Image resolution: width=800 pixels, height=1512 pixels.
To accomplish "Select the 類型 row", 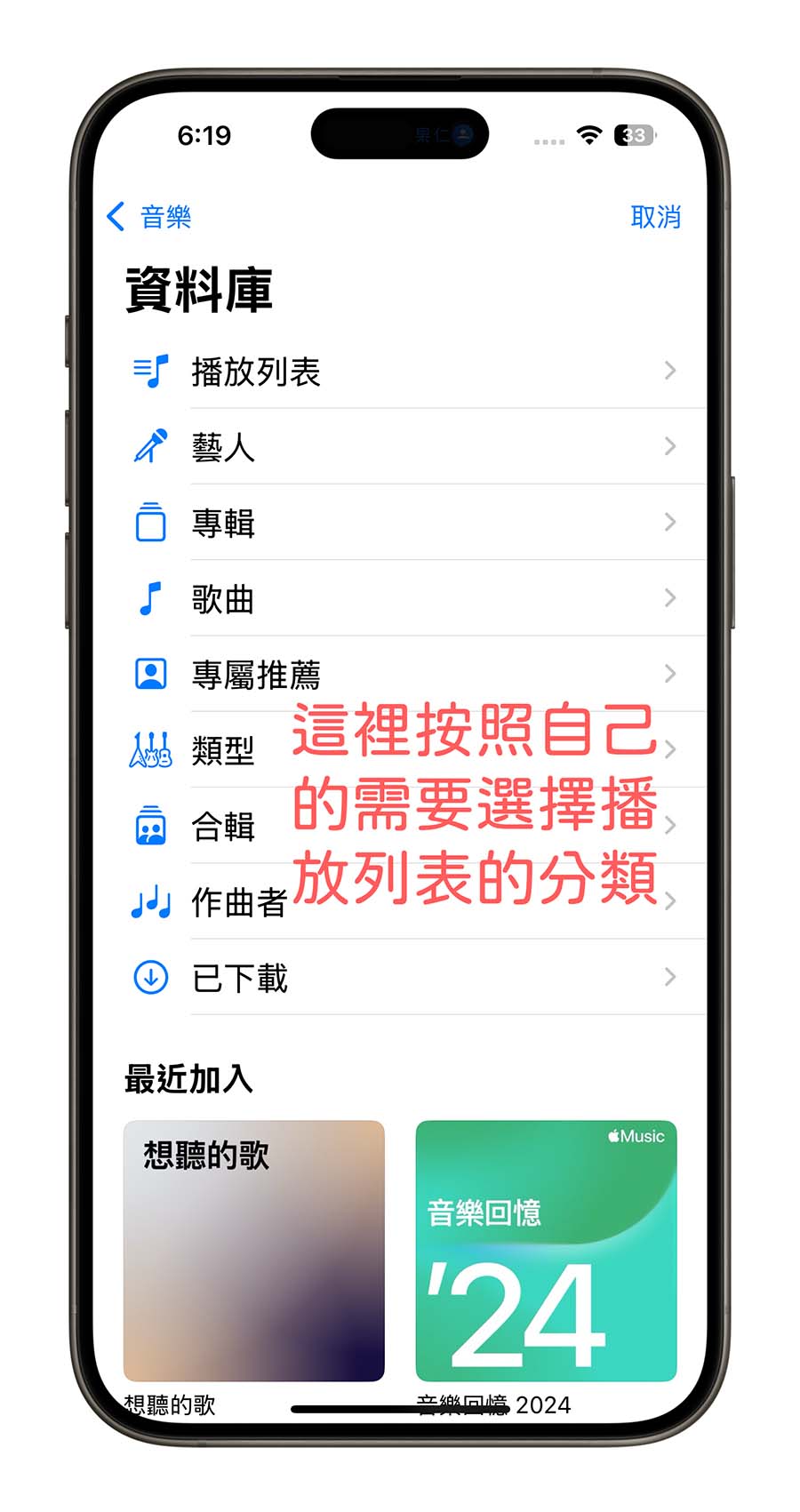I will coord(222,750).
